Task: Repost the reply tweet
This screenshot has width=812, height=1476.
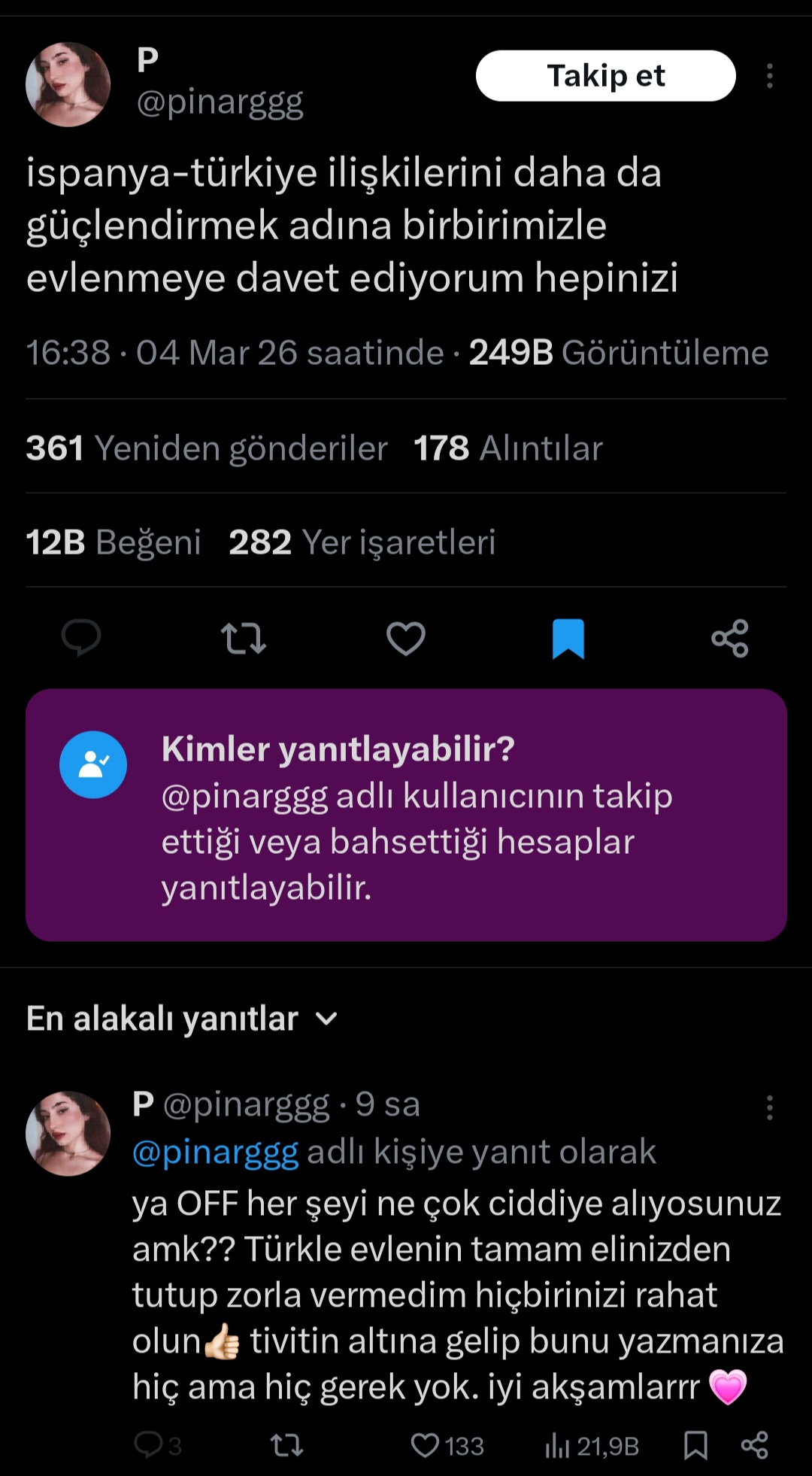Action: click(286, 1445)
